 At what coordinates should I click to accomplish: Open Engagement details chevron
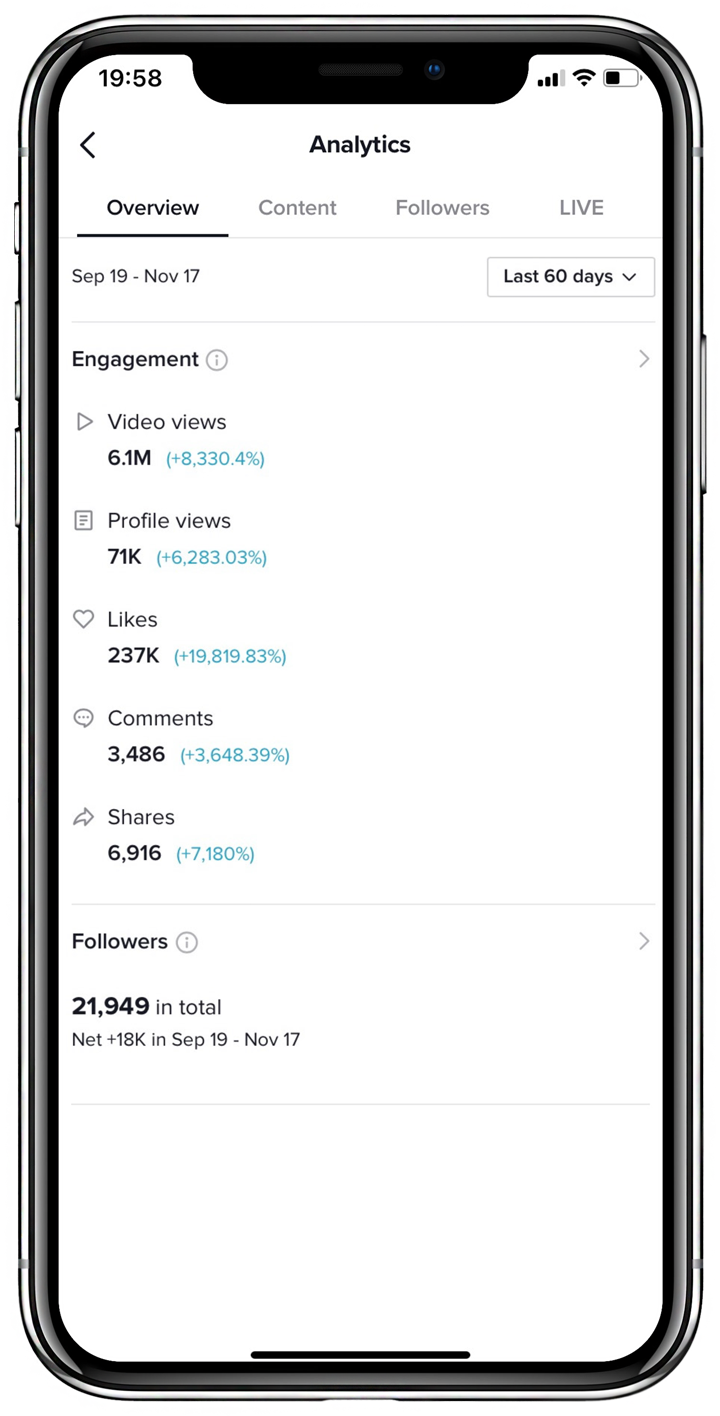[643, 359]
